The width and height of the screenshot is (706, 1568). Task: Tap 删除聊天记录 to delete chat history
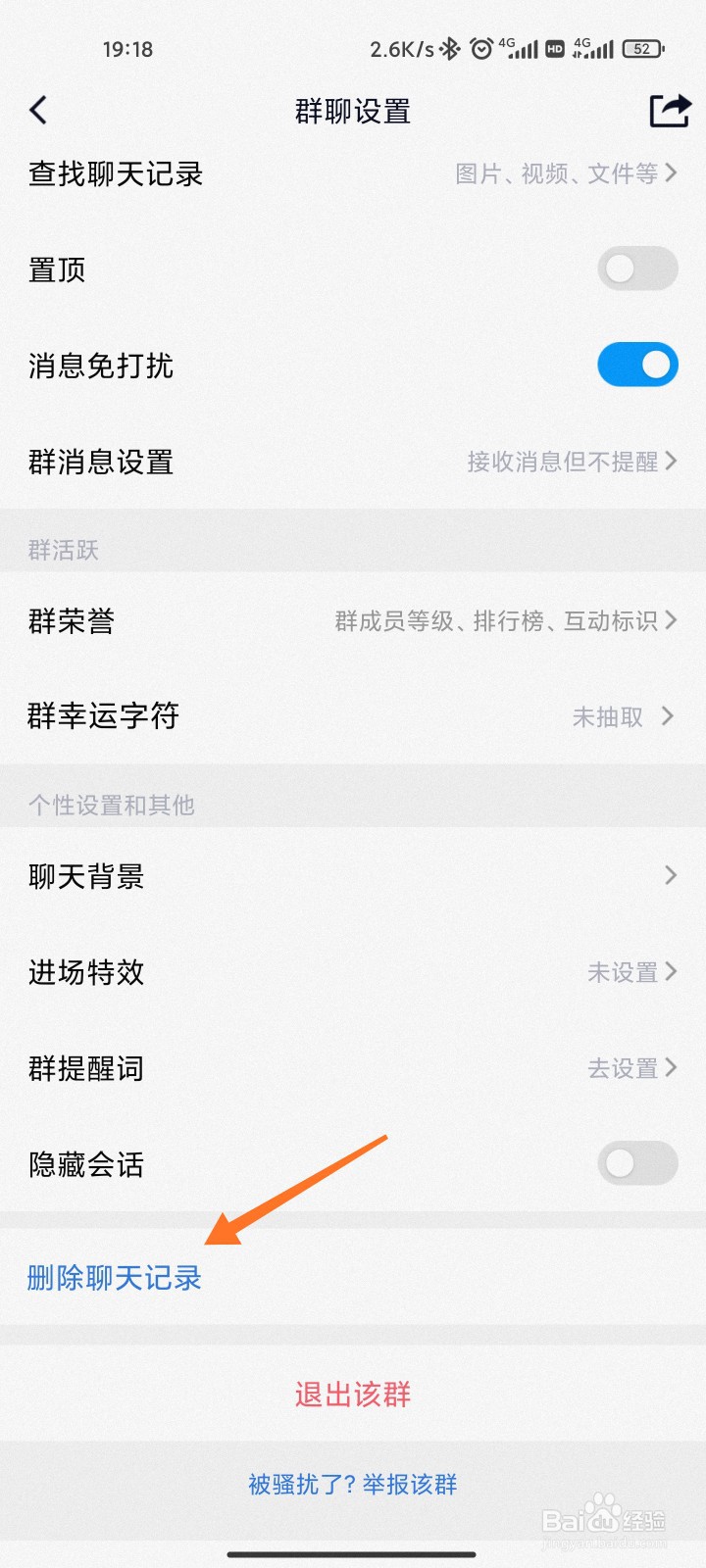[114, 1278]
